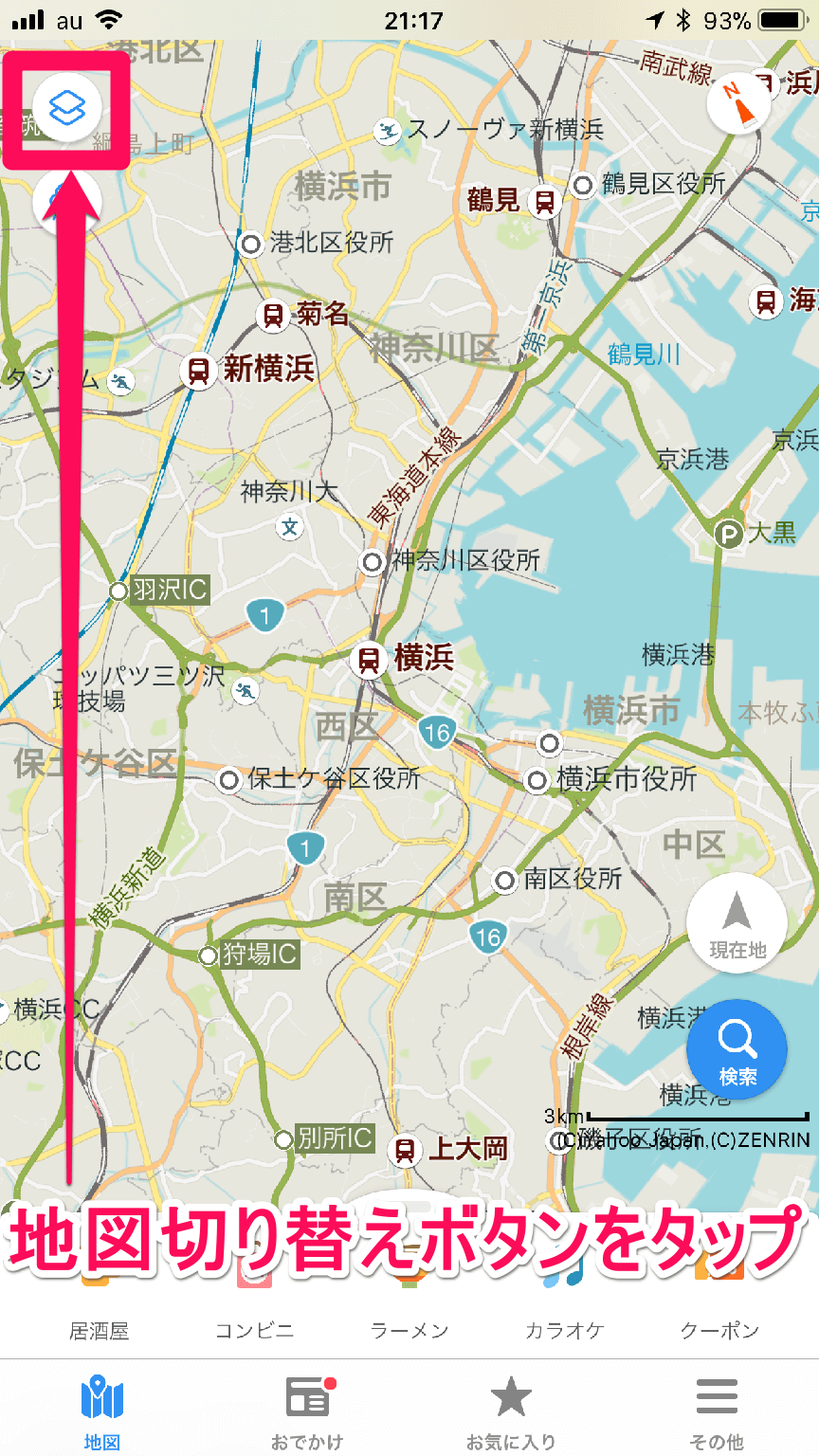Switch to the おでかけ tab
The height and width of the screenshot is (1456, 819).
coord(307,1411)
